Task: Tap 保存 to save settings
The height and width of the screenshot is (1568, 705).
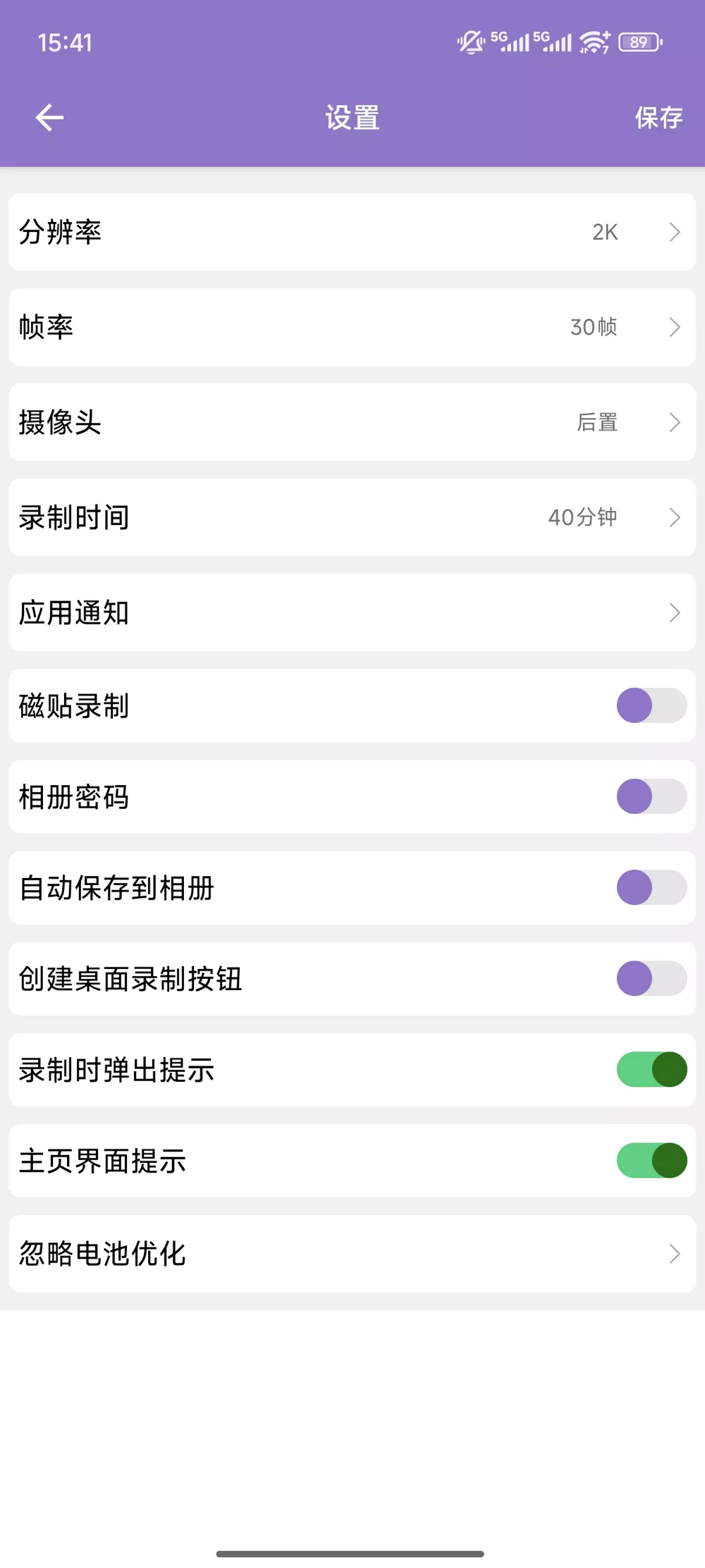Action: pos(658,118)
